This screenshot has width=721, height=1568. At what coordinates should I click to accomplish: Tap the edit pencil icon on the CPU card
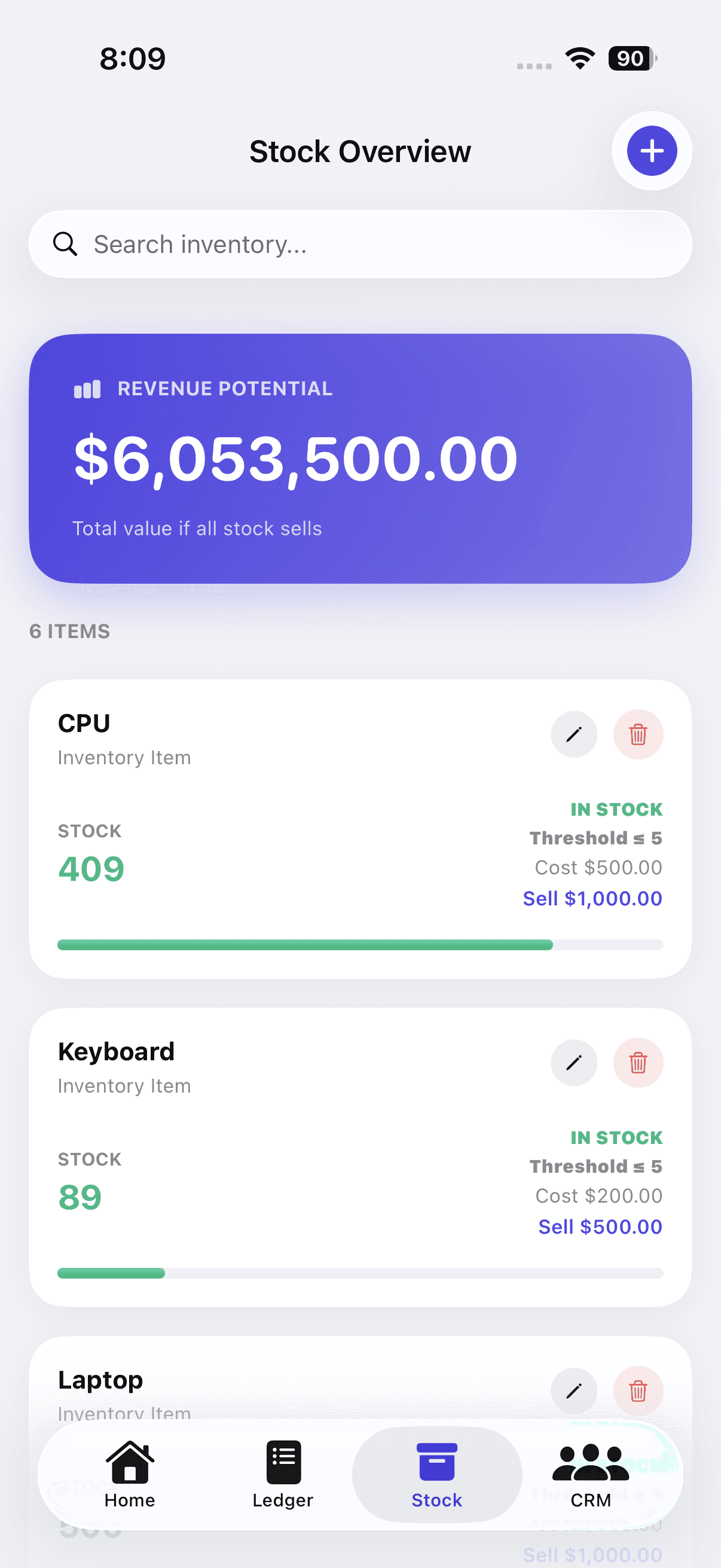574,735
